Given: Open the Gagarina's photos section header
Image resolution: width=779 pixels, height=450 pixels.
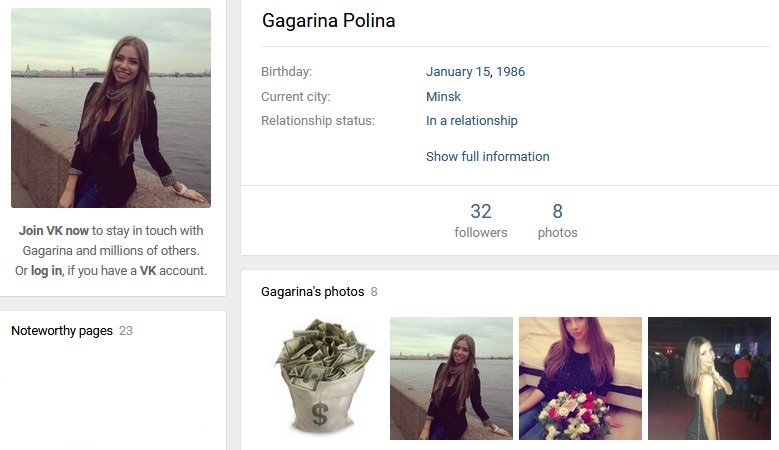Looking at the screenshot, I should [312, 292].
